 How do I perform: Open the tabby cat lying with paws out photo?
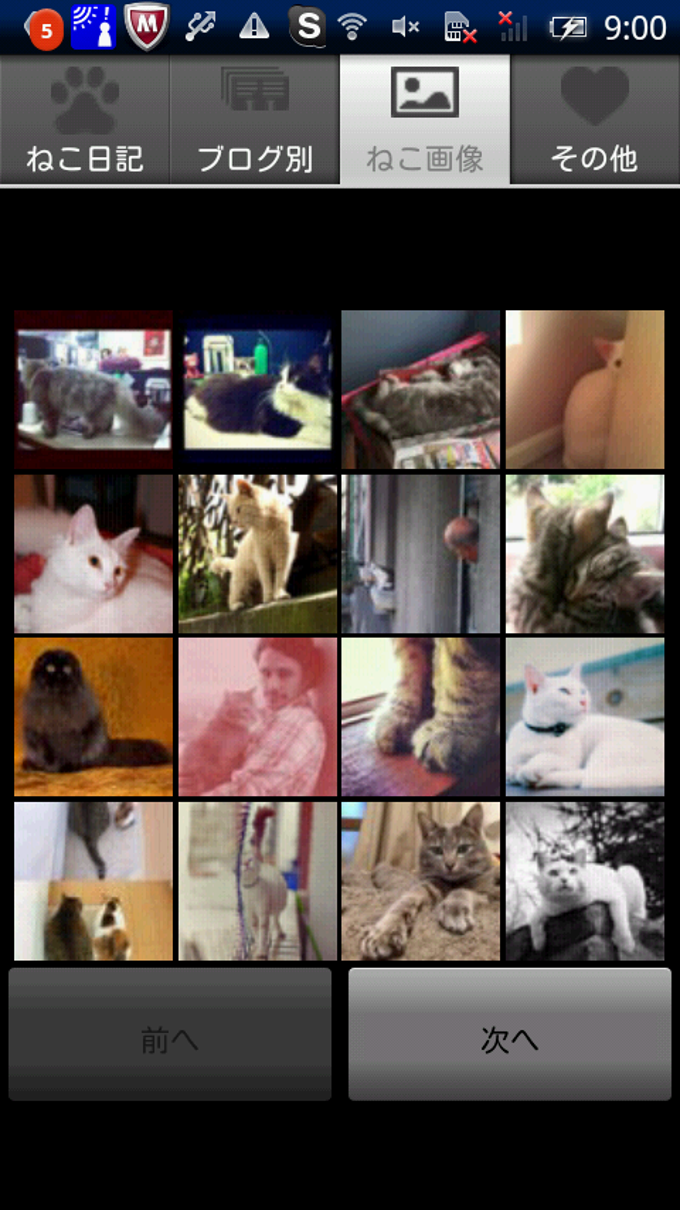pyautogui.click(x=421, y=881)
